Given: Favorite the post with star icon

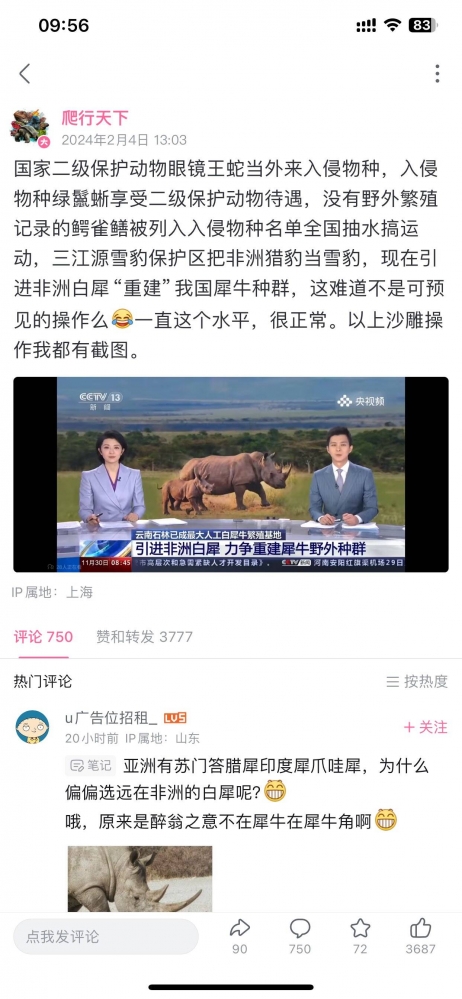Looking at the screenshot, I should click(x=360, y=935).
